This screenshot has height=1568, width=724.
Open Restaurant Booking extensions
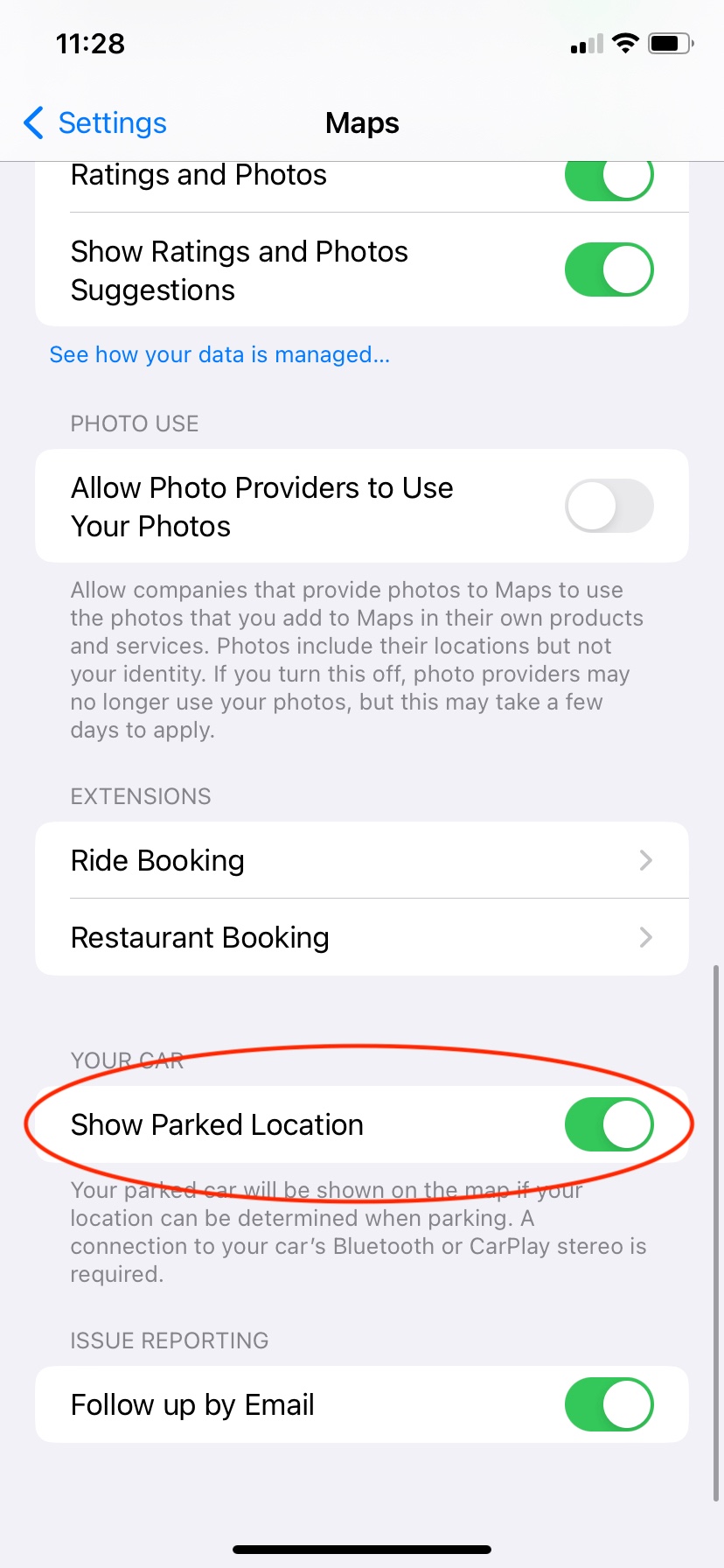pos(362,937)
